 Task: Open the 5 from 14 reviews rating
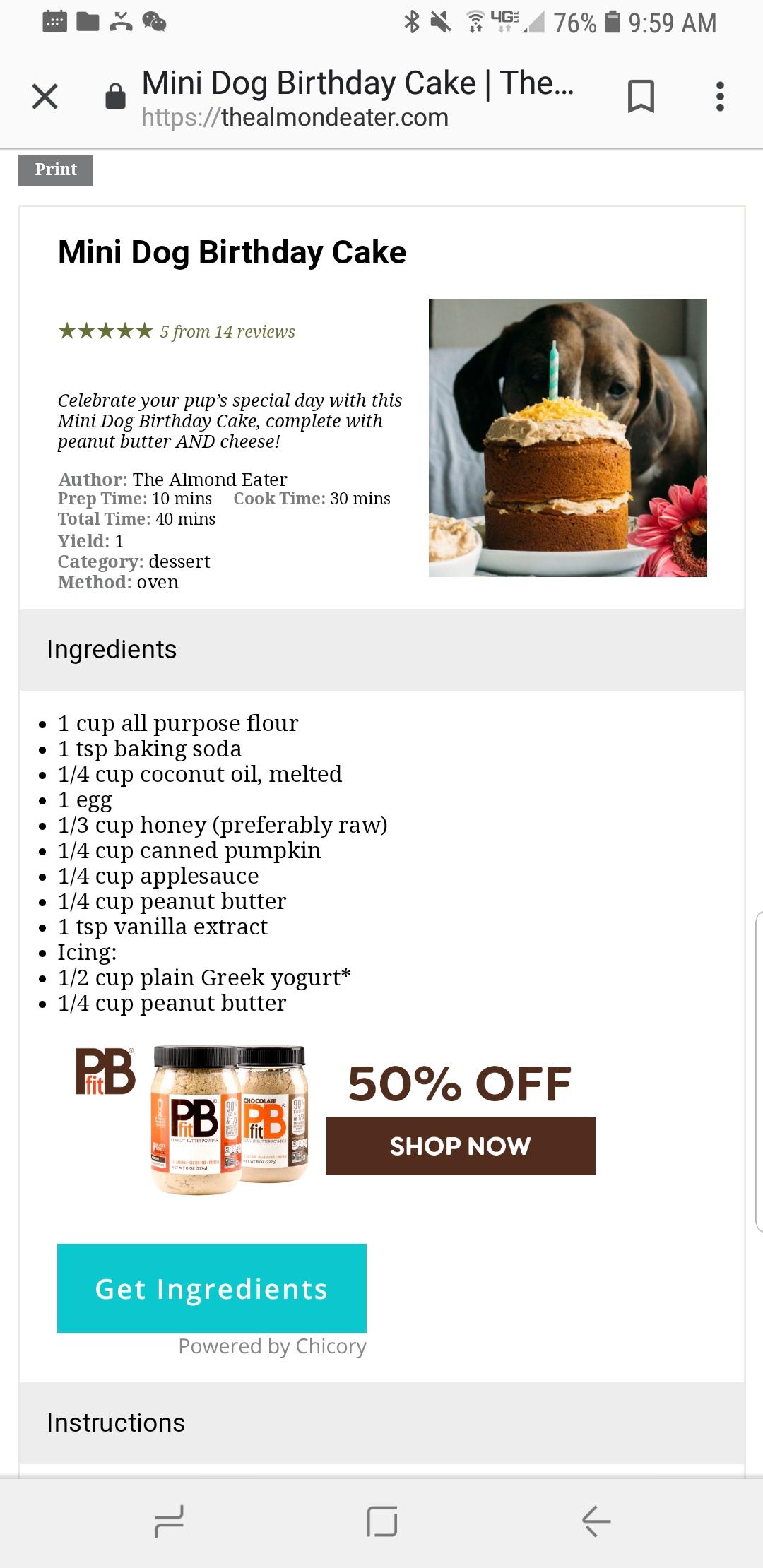pyautogui.click(x=177, y=331)
